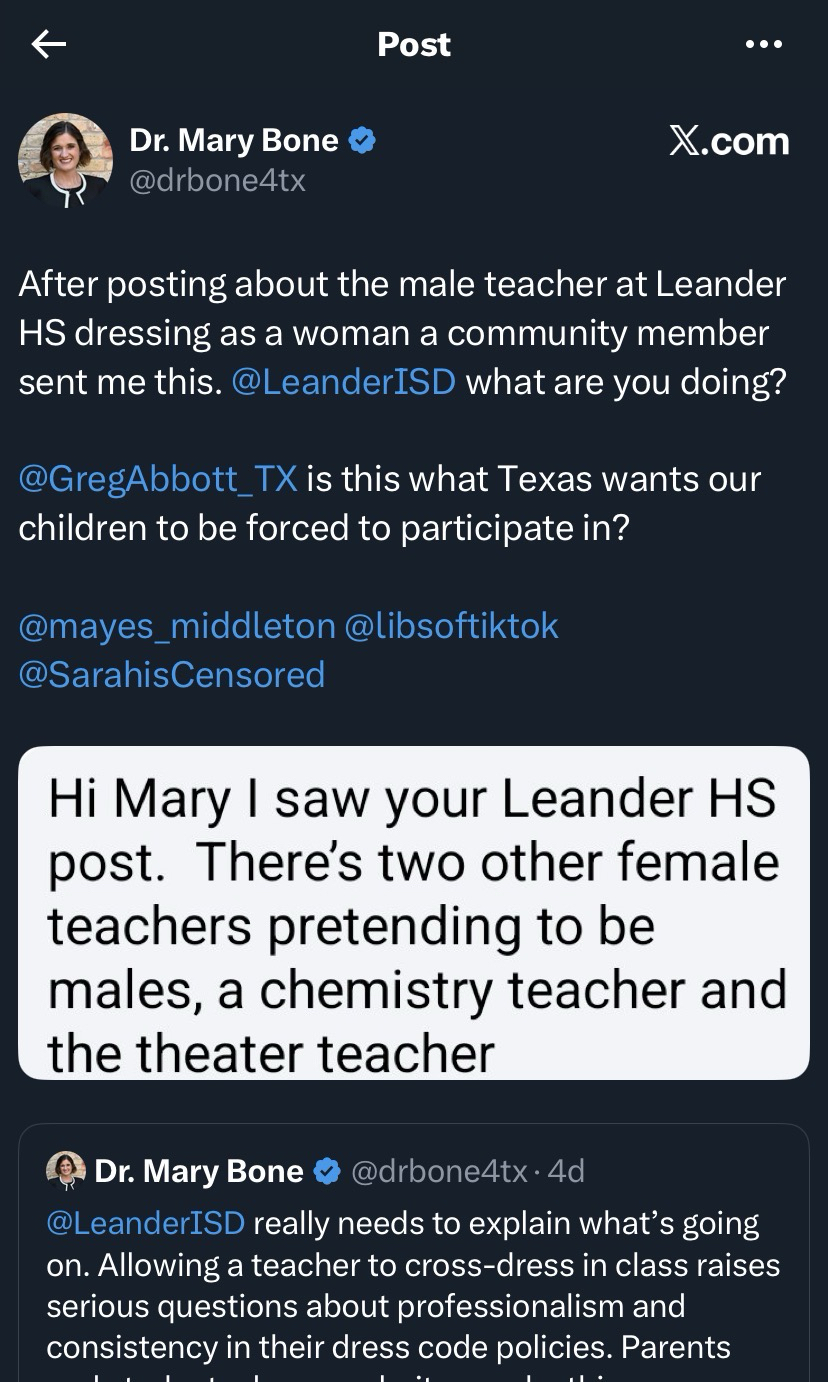The image size is (828, 1382).
Task: Open the @SarahisCensored mention
Action: [x=172, y=675]
